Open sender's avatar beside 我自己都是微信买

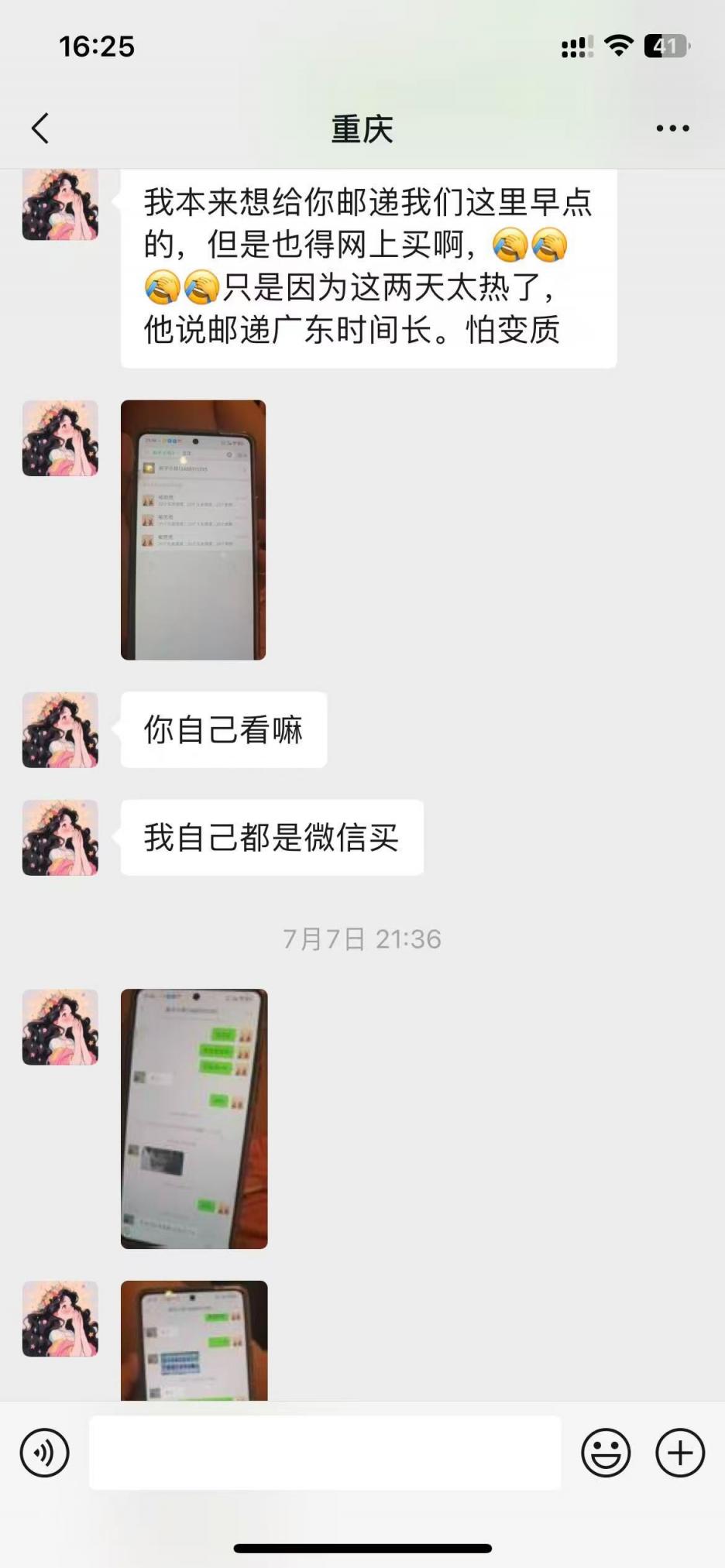click(60, 838)
